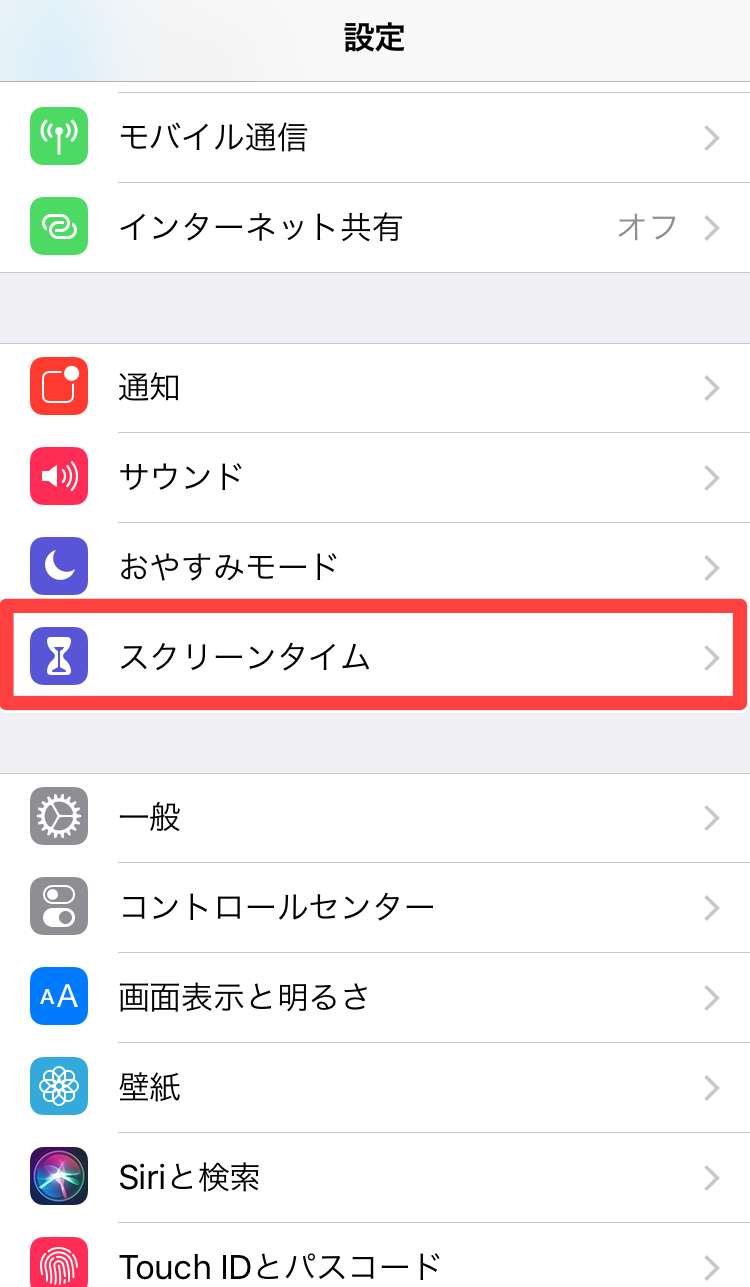Open スクリーンタイム settings

coord(375,657)
